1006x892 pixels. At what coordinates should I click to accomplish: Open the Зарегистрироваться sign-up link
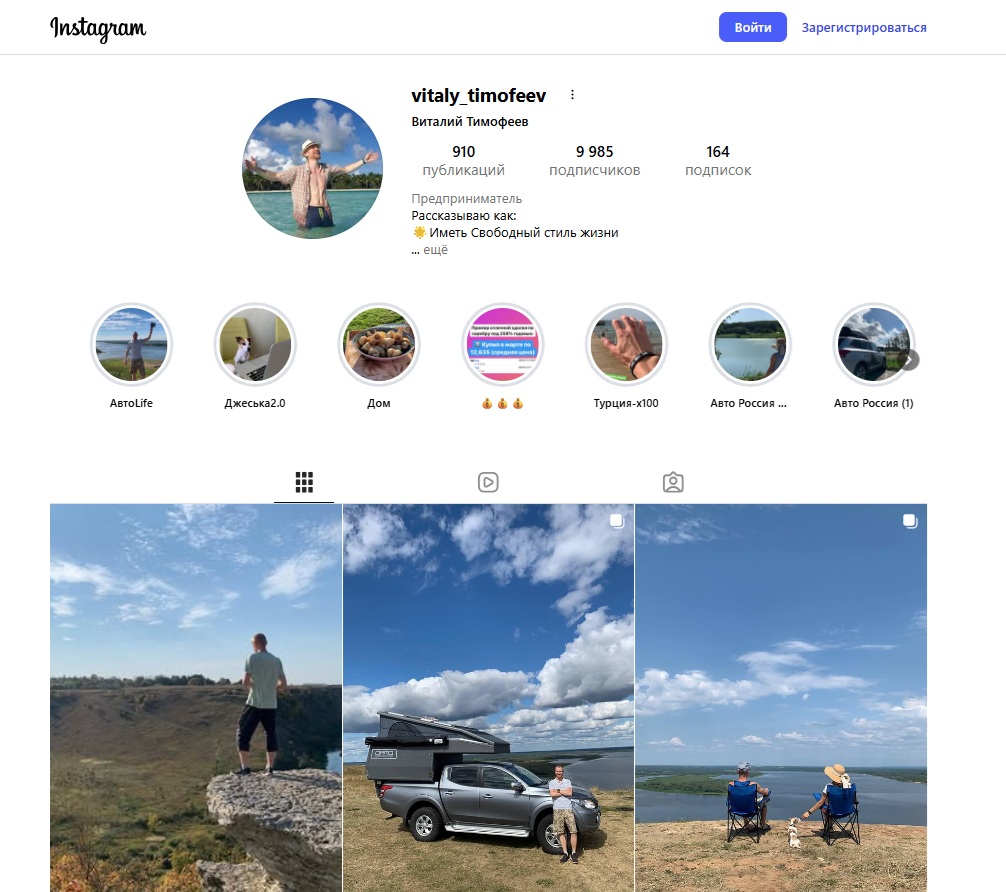click(x=864, y=28)
